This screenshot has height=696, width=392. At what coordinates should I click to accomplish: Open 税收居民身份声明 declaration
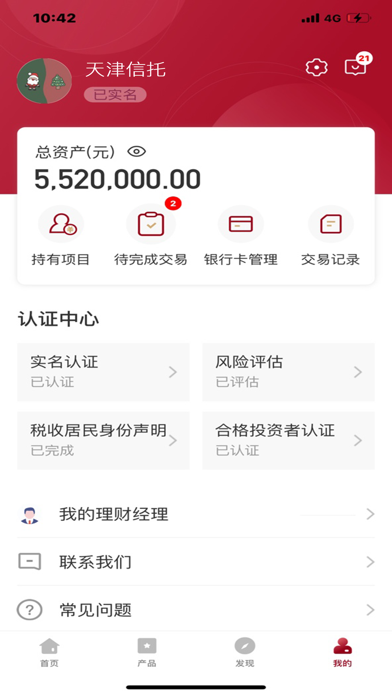tap(103, 440)
